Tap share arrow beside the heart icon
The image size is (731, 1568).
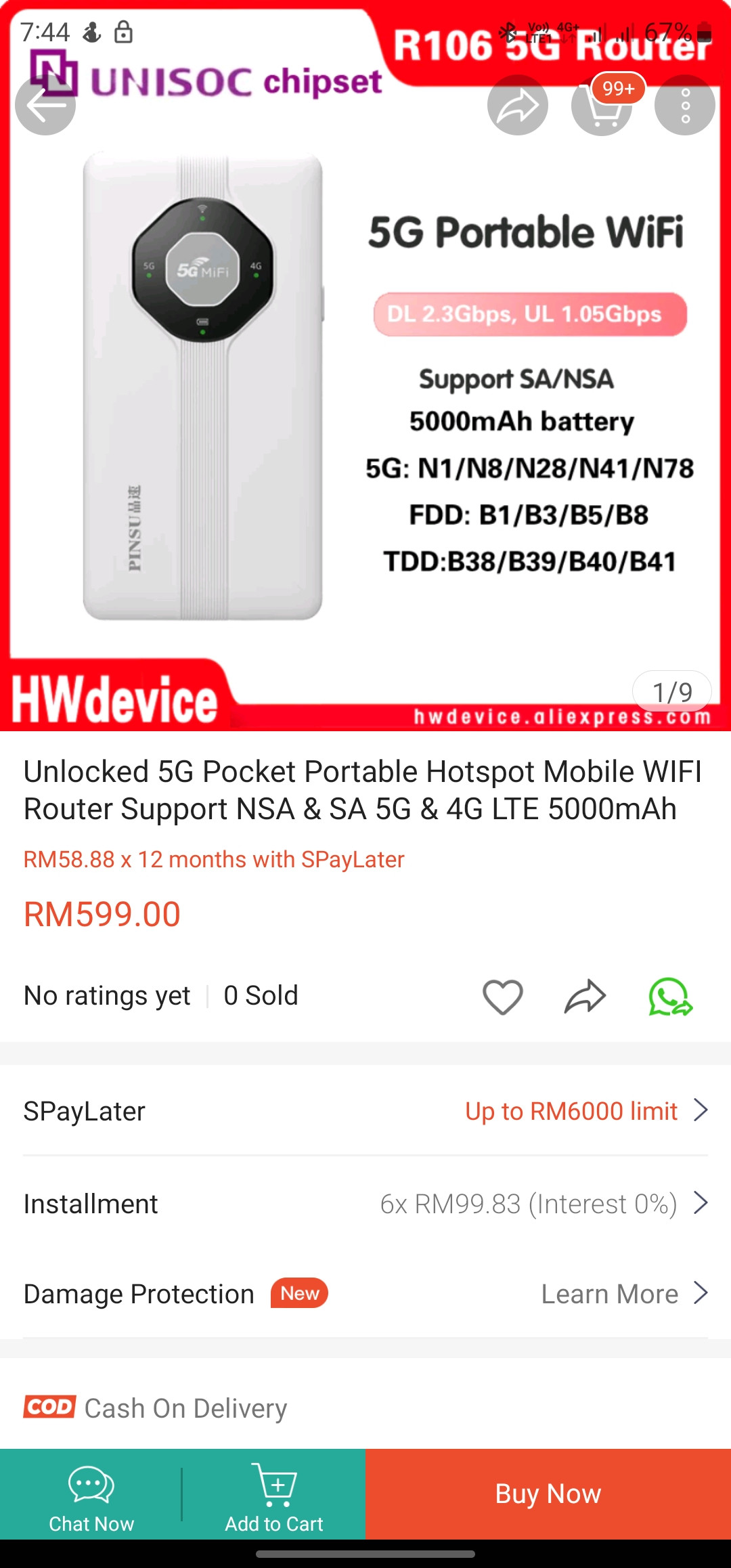[x=585, y=997]
